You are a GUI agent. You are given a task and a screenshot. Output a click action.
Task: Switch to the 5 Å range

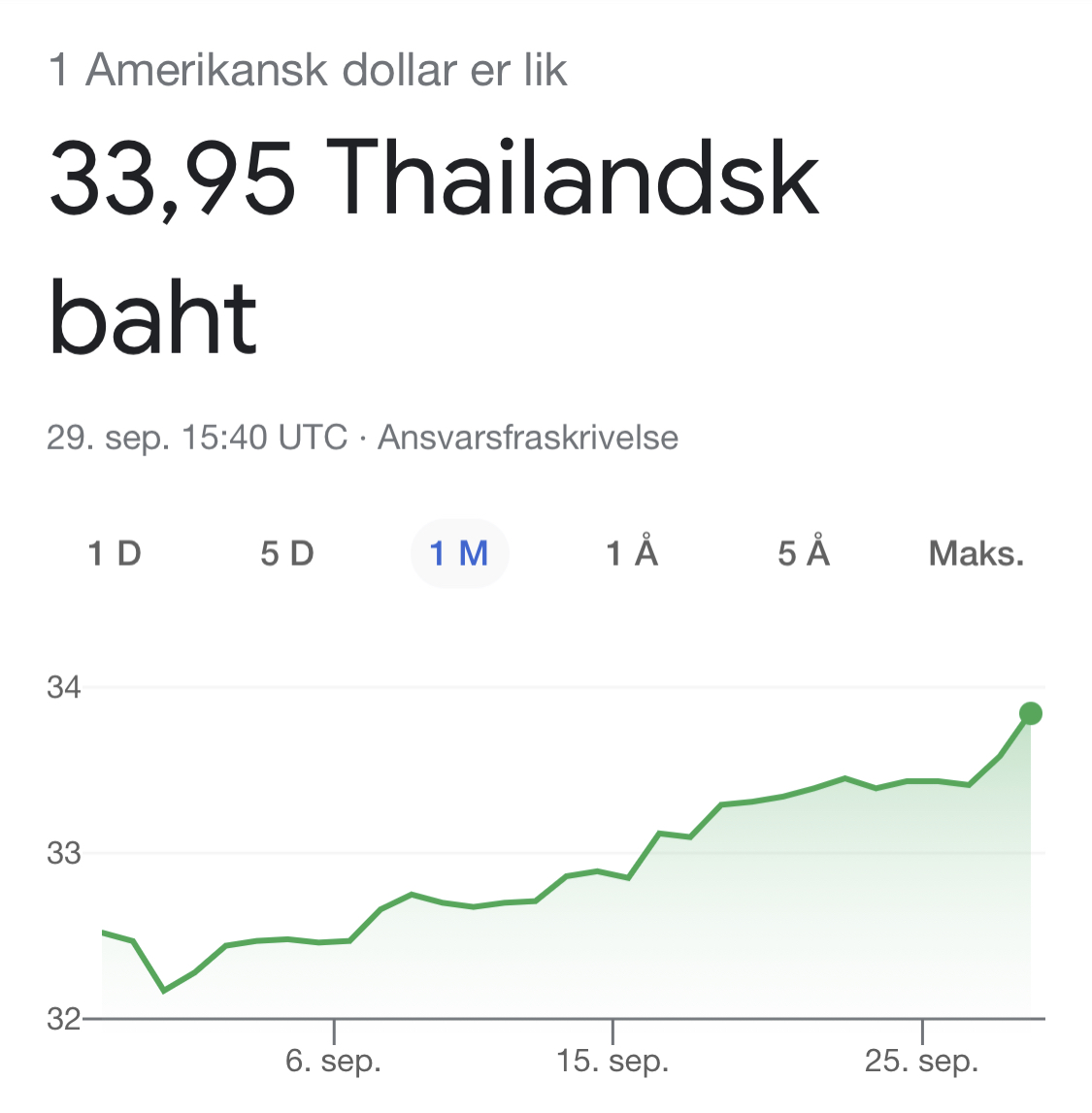point(804,554)
